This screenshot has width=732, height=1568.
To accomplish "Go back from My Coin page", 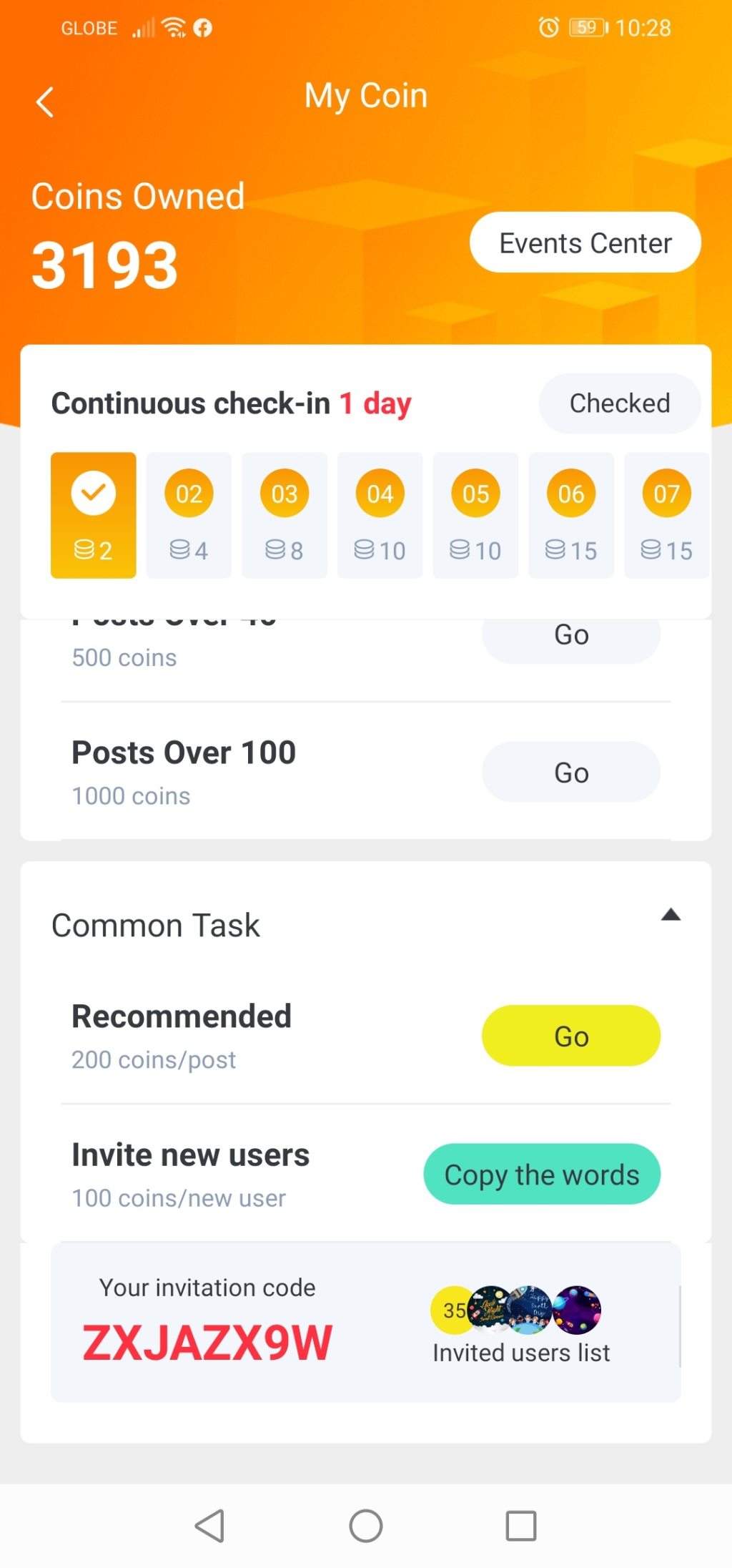I will pos(45,102).
